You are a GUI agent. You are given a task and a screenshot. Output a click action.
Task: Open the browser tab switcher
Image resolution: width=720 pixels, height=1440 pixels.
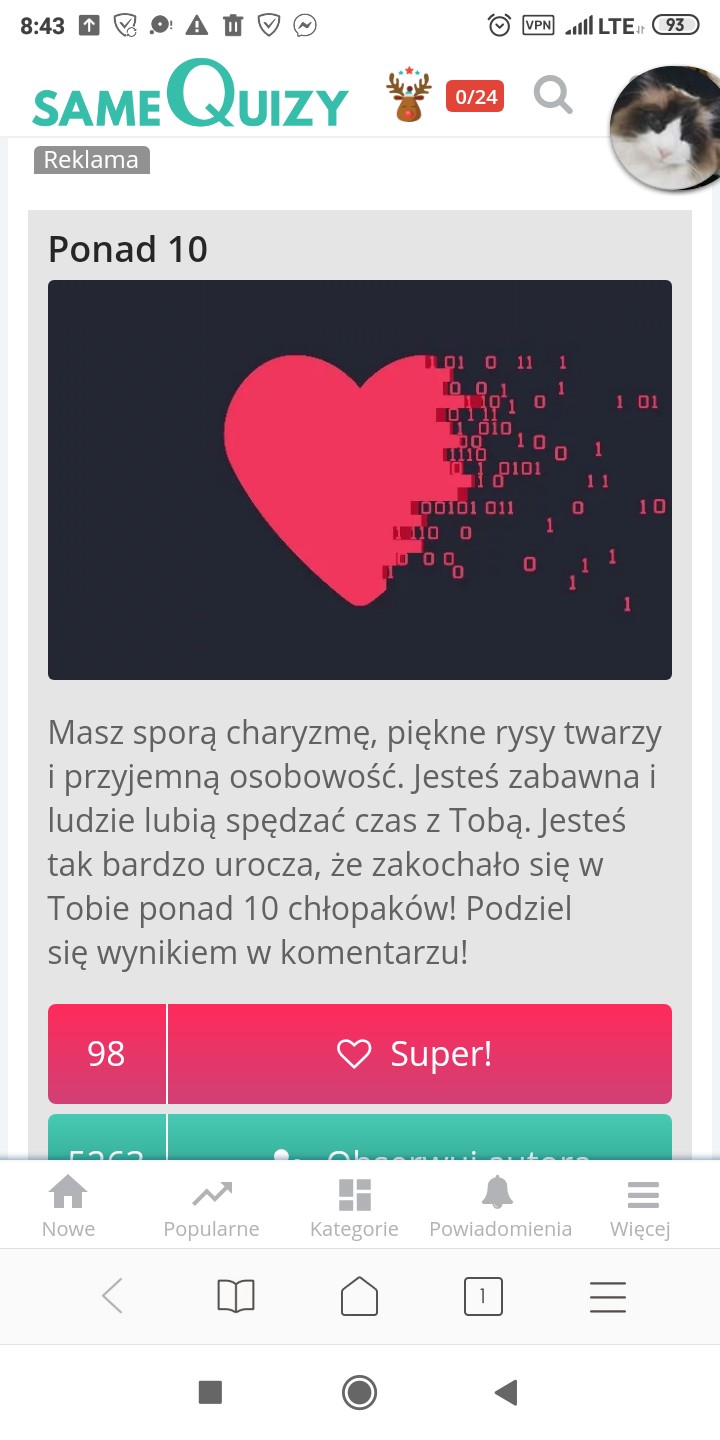[483, 1297]
